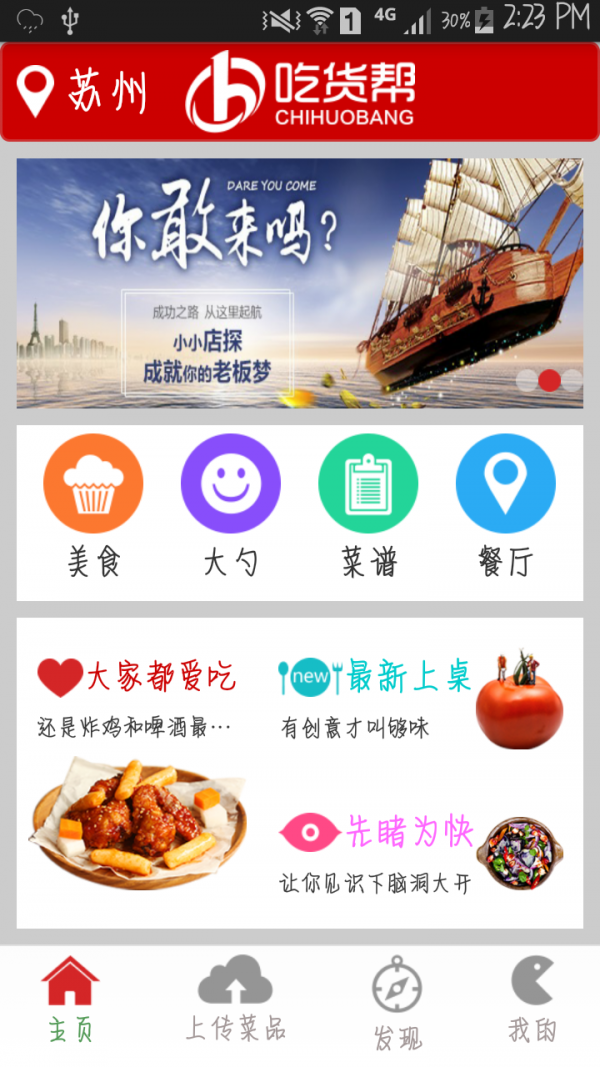Open the 你敢来吗 sailing ship banner
Viewport: 600px width, 1067px height.
(x=300, y=282)
